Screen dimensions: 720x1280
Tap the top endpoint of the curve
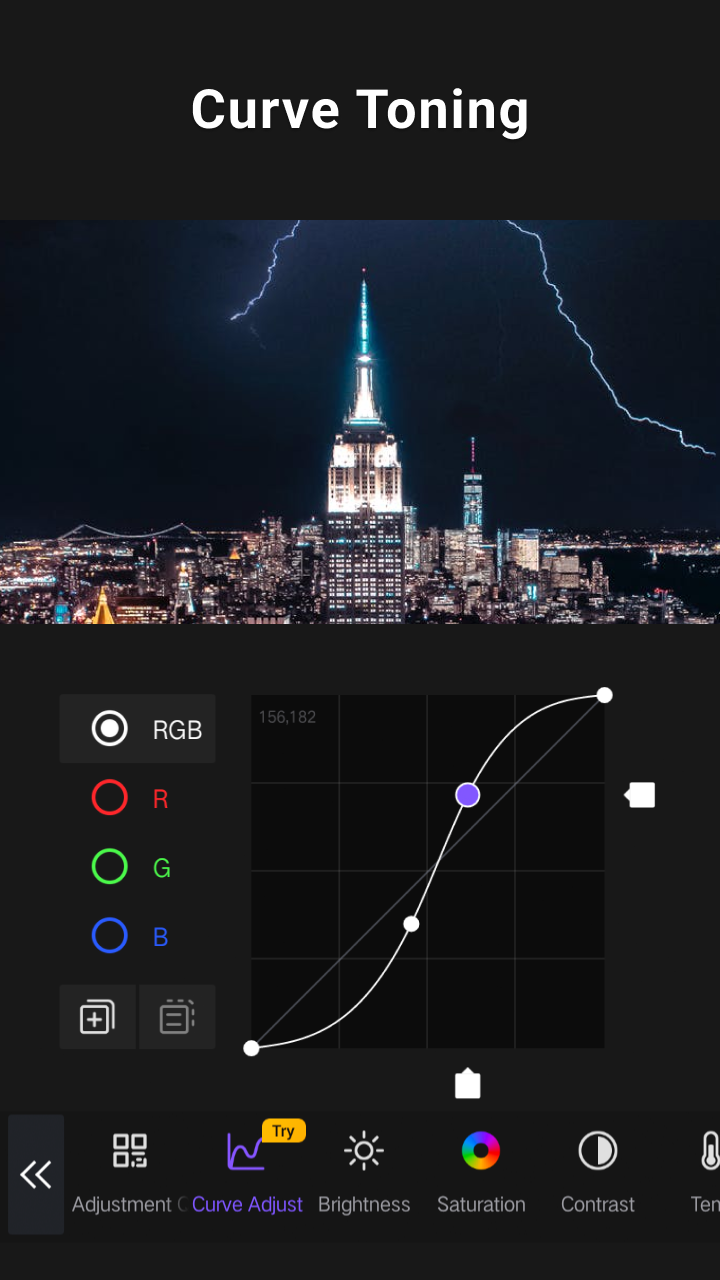(604, 695)
